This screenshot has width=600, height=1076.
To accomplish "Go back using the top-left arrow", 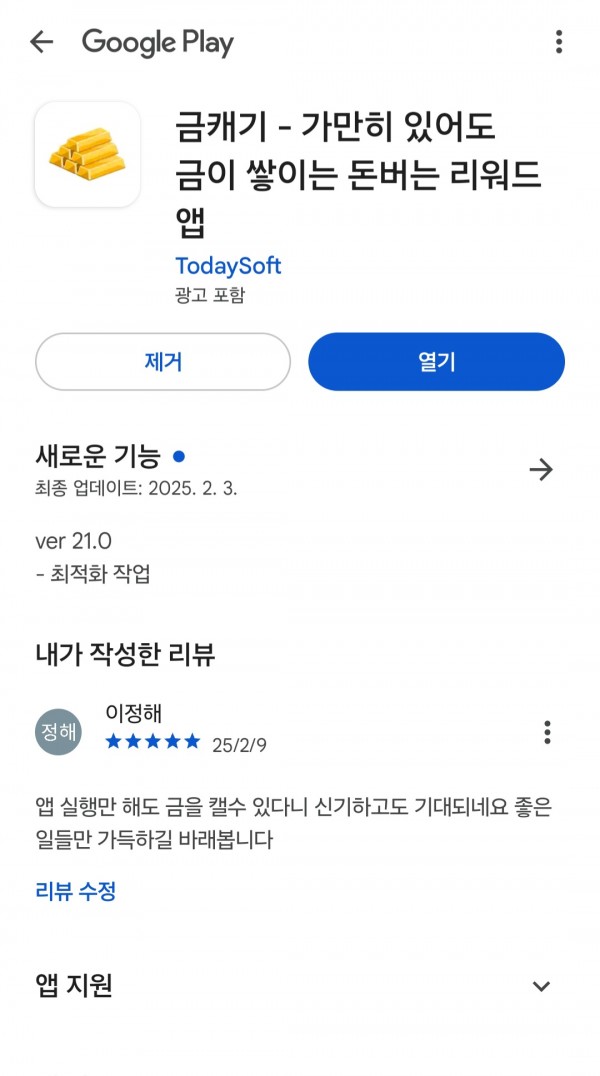I will click(x=41, y=43).
